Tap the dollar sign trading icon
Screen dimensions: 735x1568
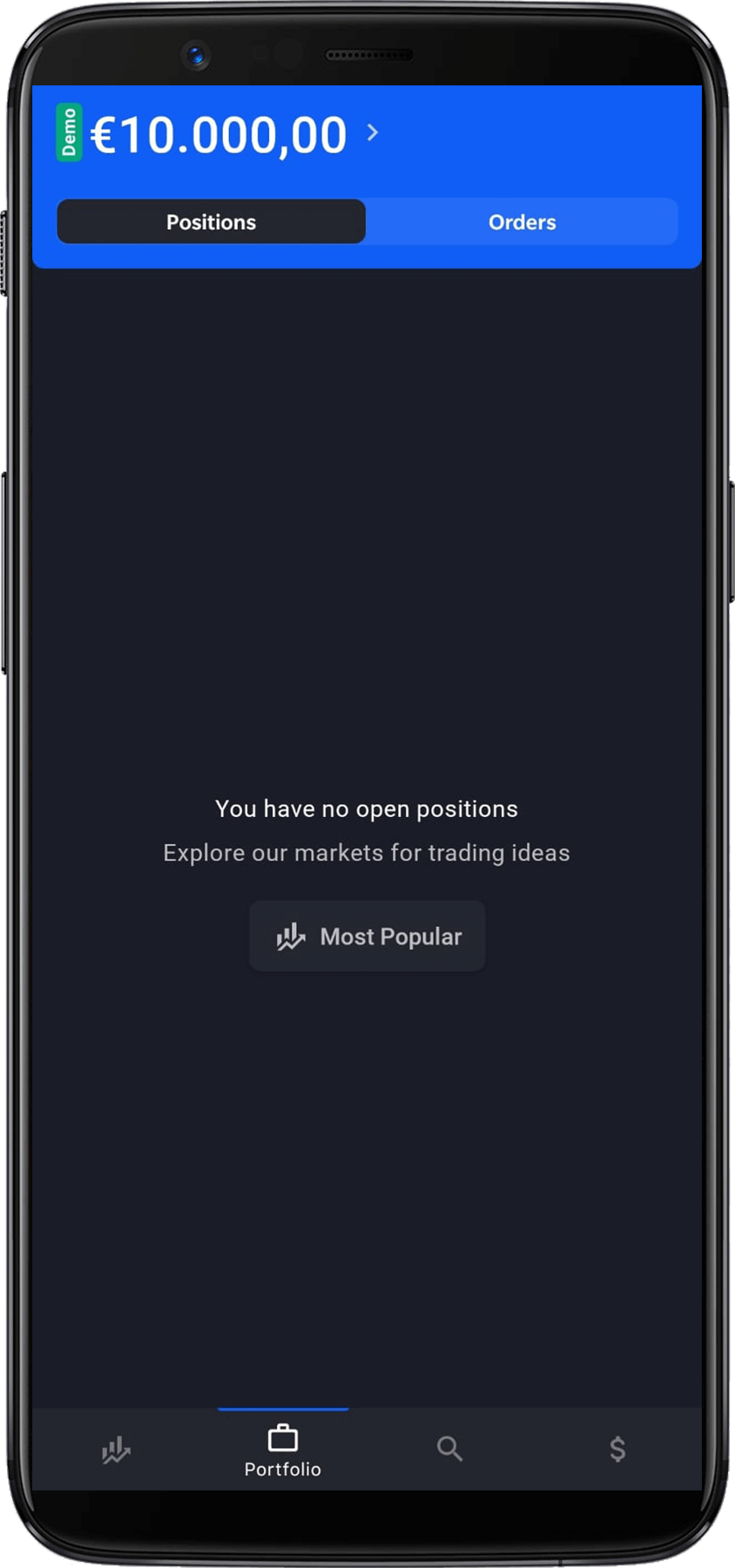(617, 1449)
